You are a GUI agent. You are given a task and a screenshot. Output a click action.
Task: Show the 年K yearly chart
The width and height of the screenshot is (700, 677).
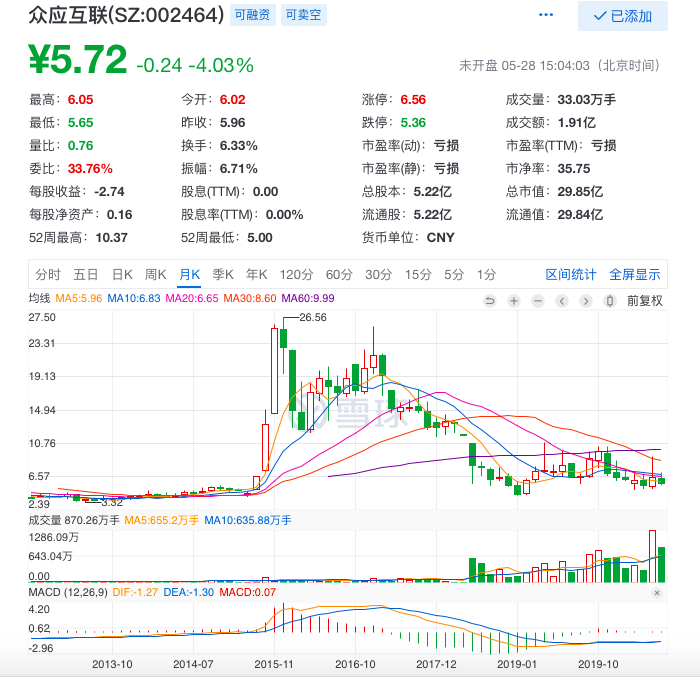tap(256, 275)
